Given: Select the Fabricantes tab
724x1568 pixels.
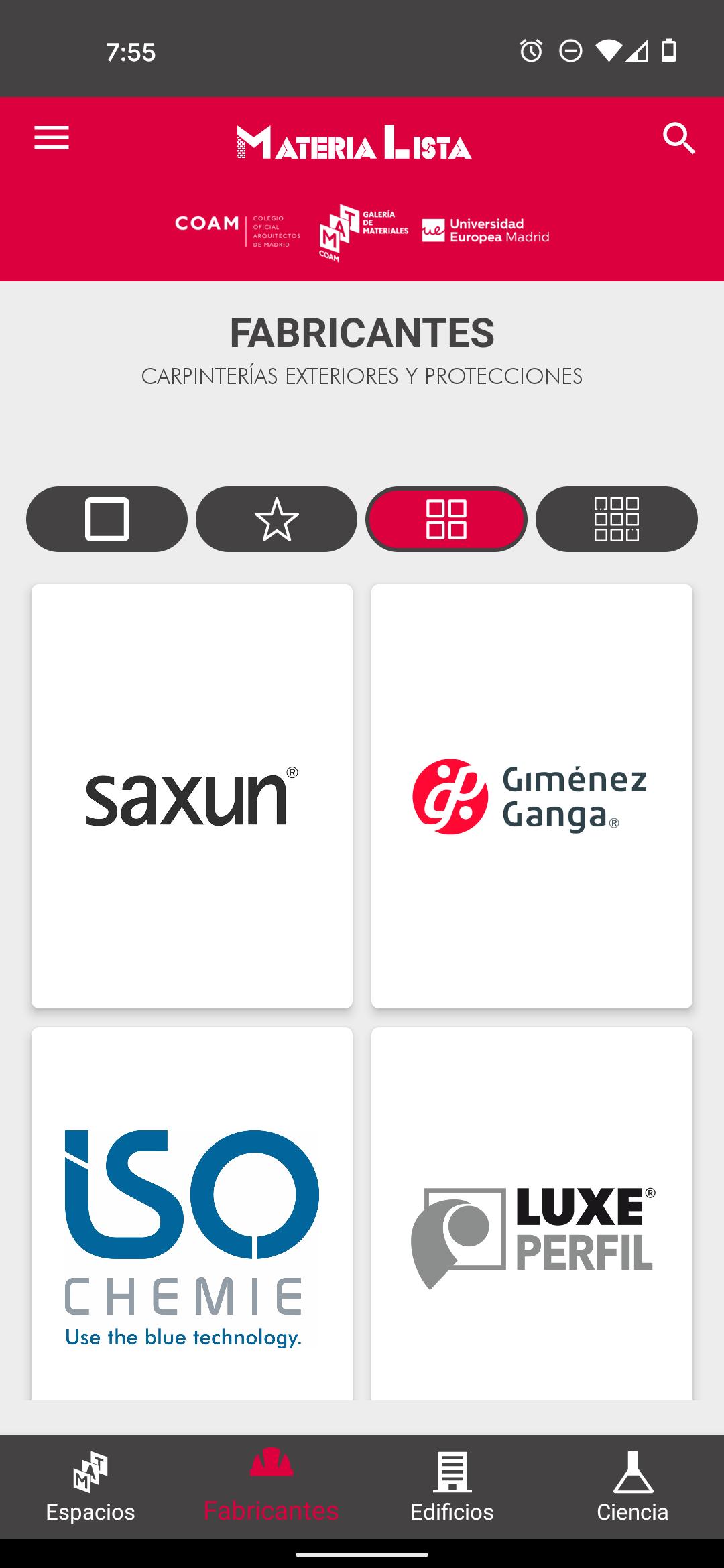Looking at the screenshot, I should [271, 1486].
